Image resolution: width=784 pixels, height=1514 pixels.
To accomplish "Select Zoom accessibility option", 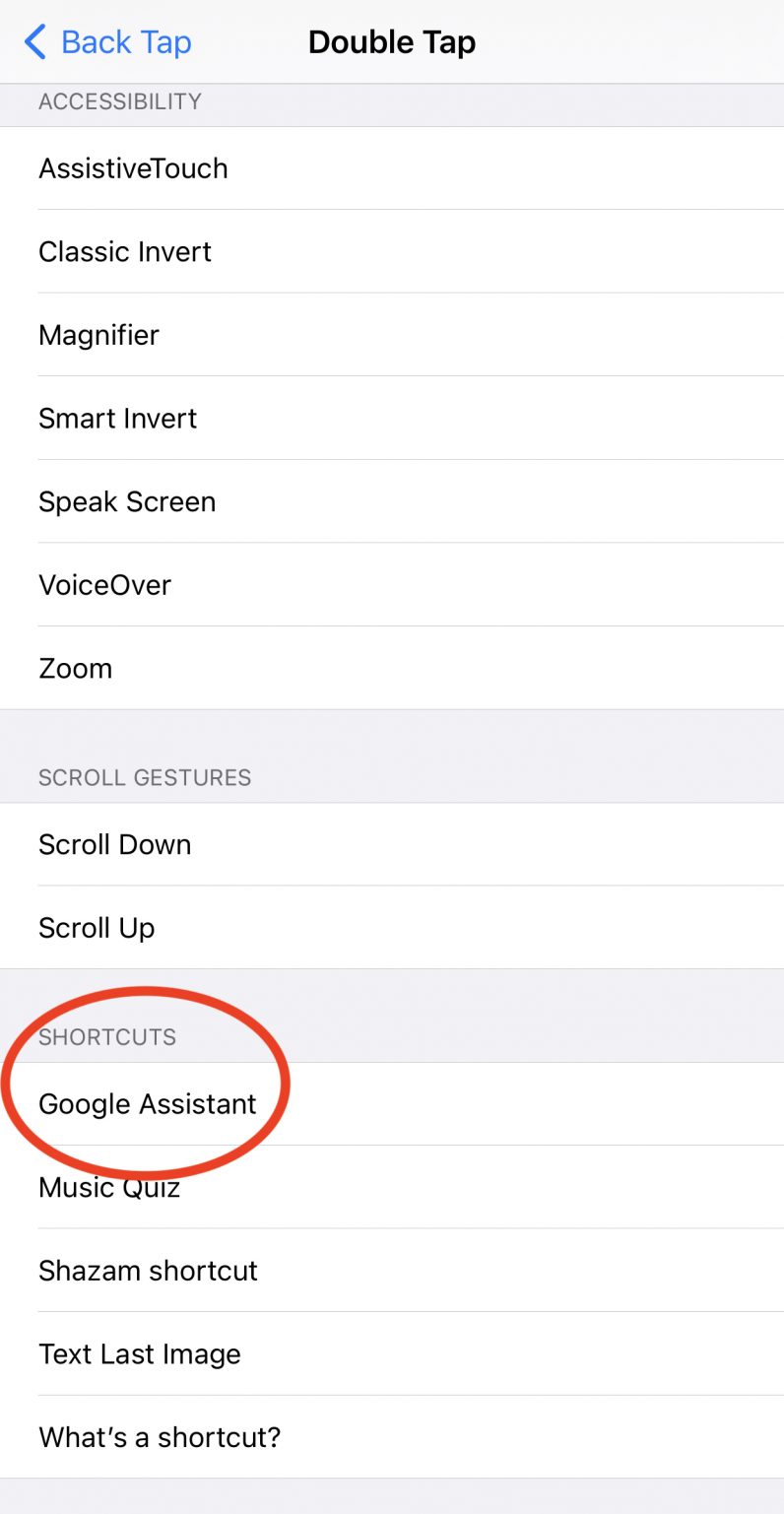I will (x=392, y=668).
